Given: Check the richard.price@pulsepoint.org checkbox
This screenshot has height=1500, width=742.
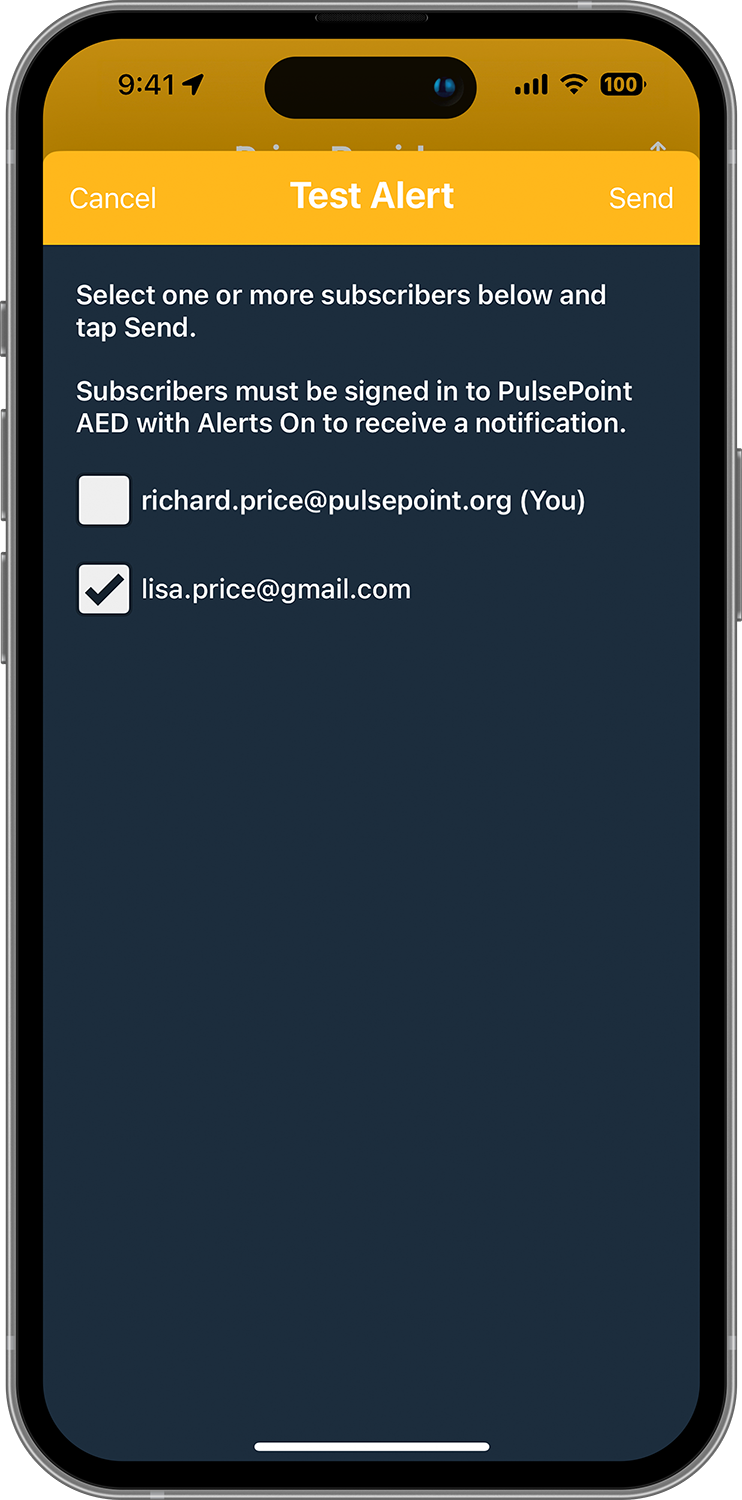Looking at the screenshot, I should tap(104, 500).
